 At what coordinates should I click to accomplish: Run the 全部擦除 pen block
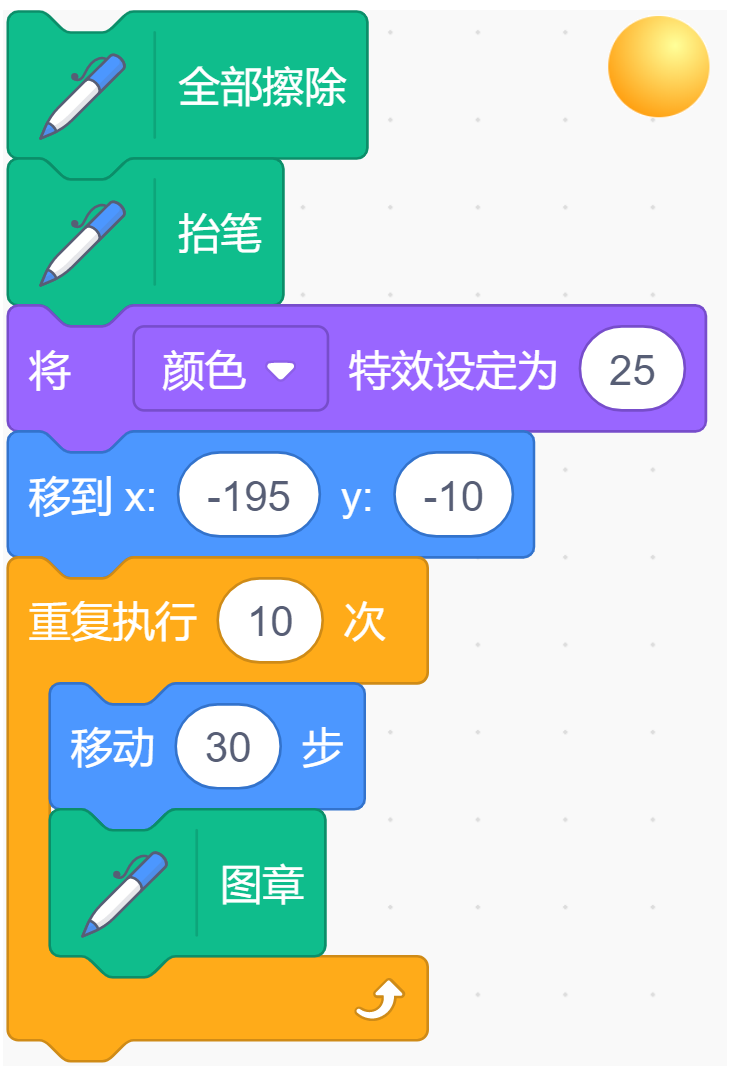[187, 86]
